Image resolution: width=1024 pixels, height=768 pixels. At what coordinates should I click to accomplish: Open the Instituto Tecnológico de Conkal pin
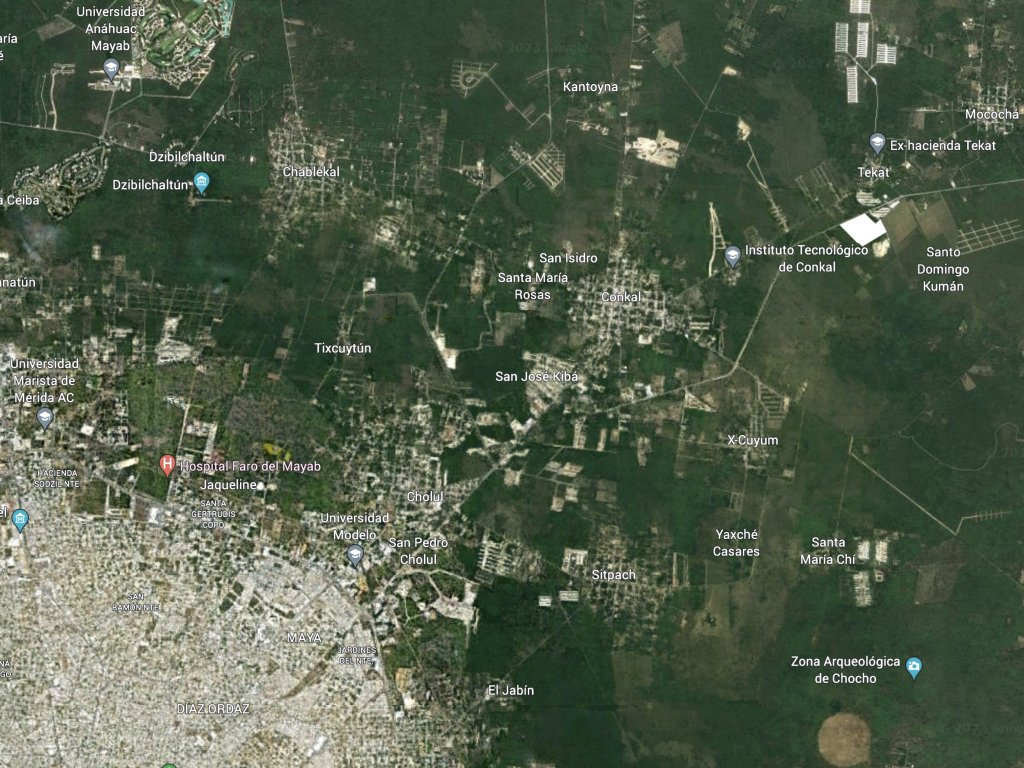pos(733,255)
